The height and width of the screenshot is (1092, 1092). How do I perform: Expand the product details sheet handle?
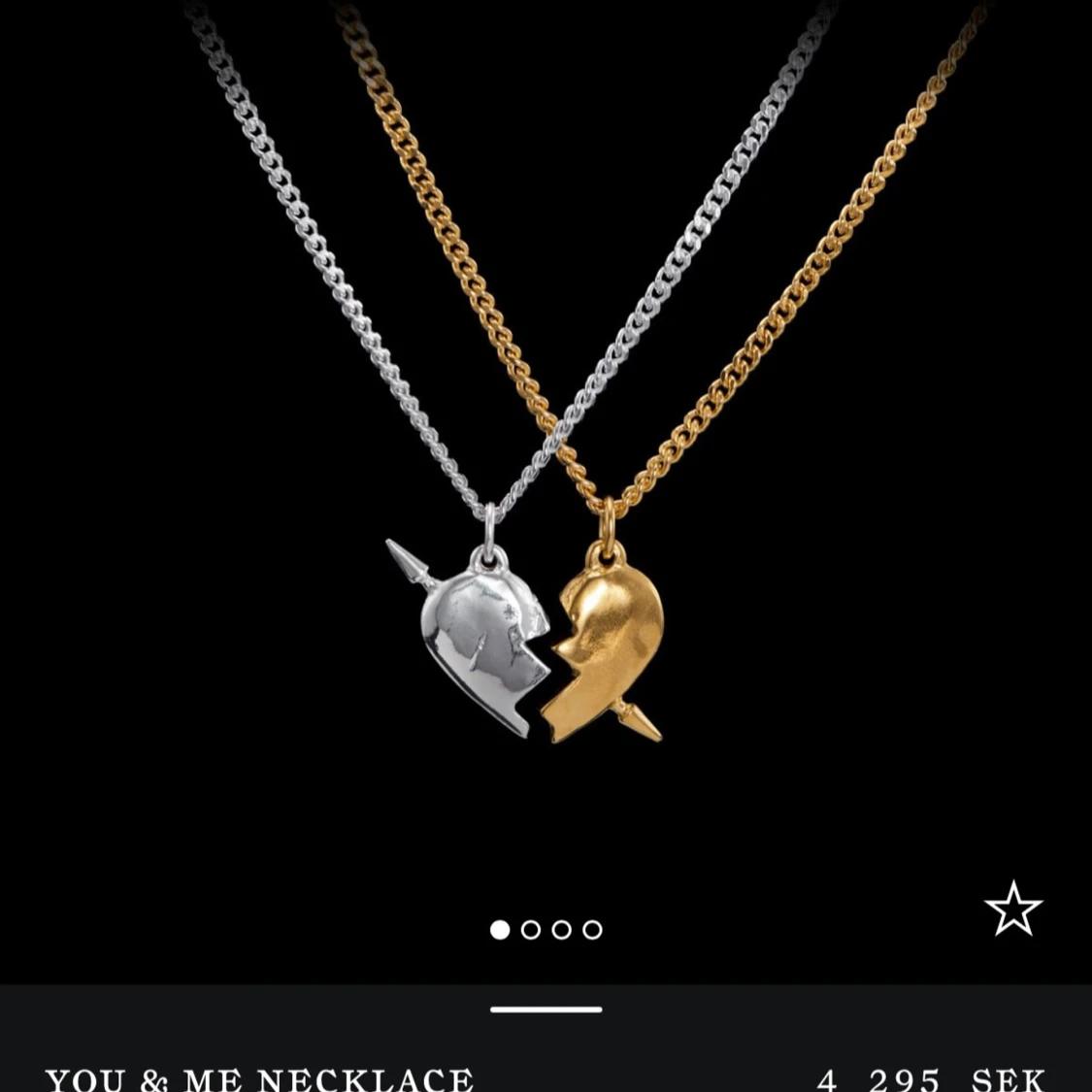(x=546, y=1009)
